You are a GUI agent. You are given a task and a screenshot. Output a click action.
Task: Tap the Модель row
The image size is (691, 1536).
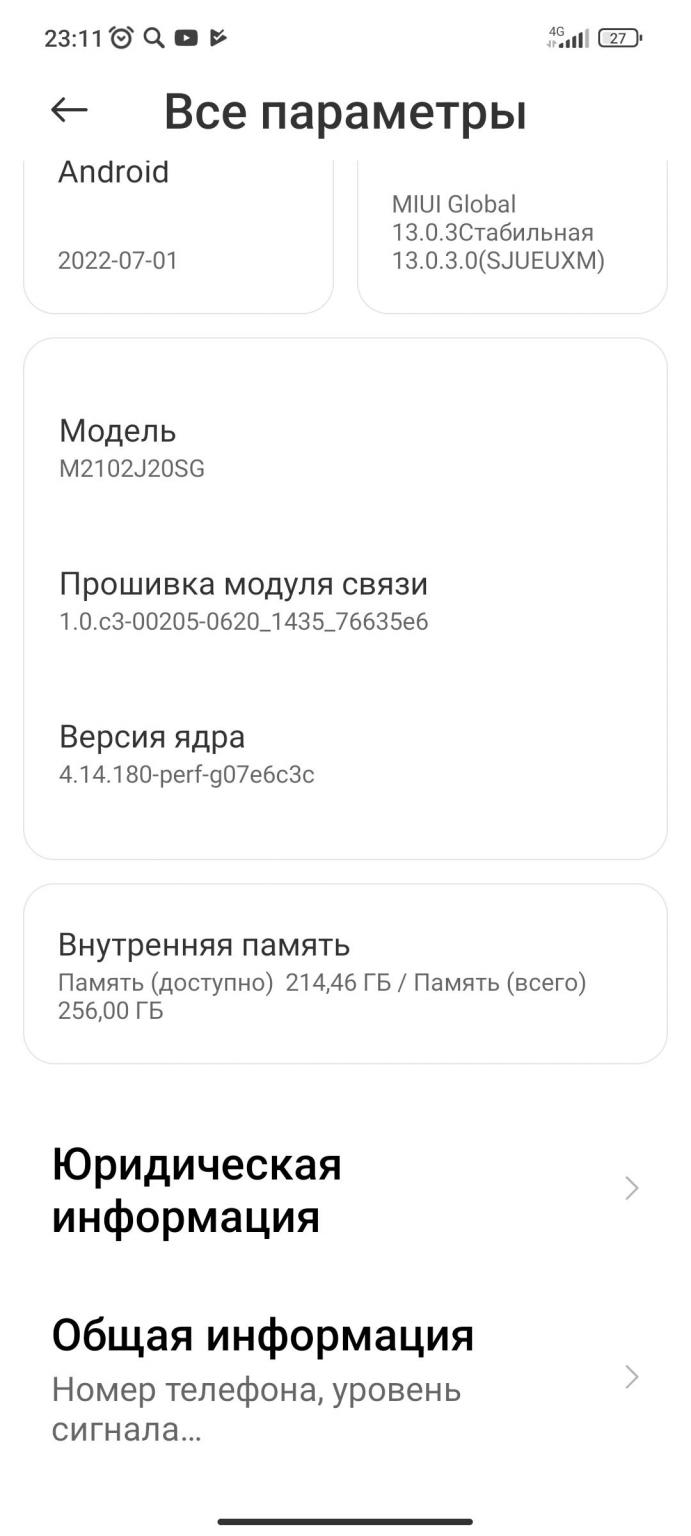[x=345, y=447]
